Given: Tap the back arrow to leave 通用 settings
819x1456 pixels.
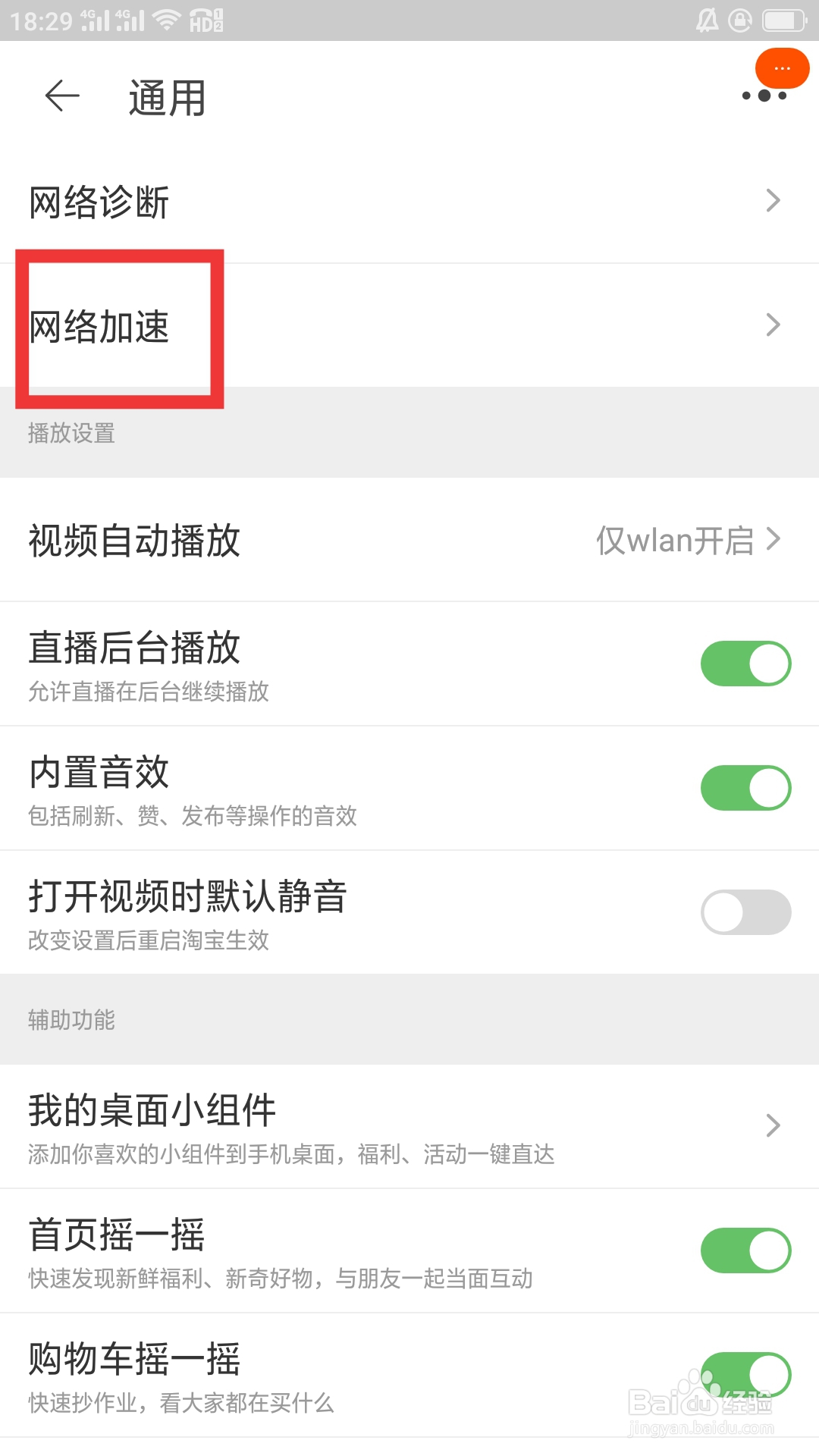Looking at the screenshot, I should tap(61, 97).
